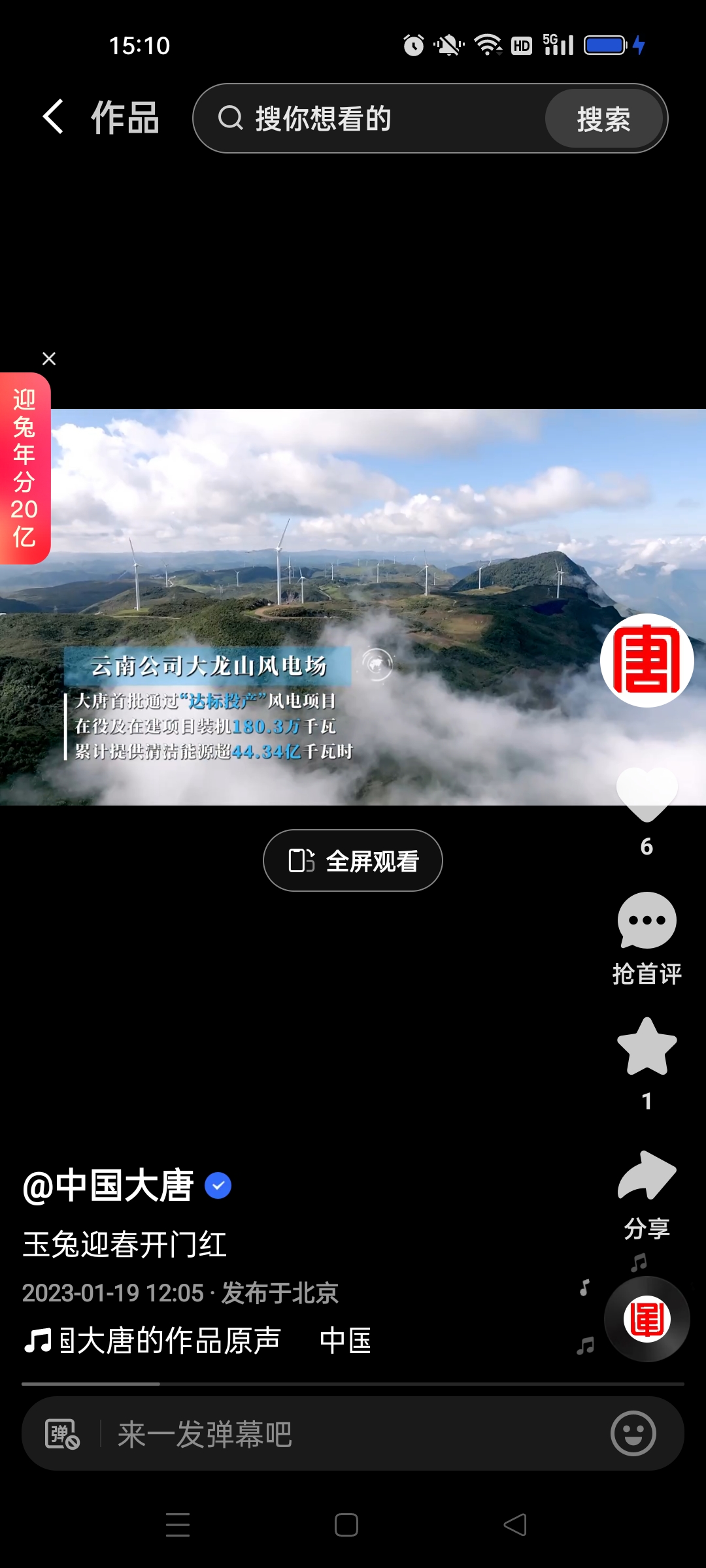Tap the video progress bar
The width and height of the screenshot is (706, 1568).
click(353, 1383)
